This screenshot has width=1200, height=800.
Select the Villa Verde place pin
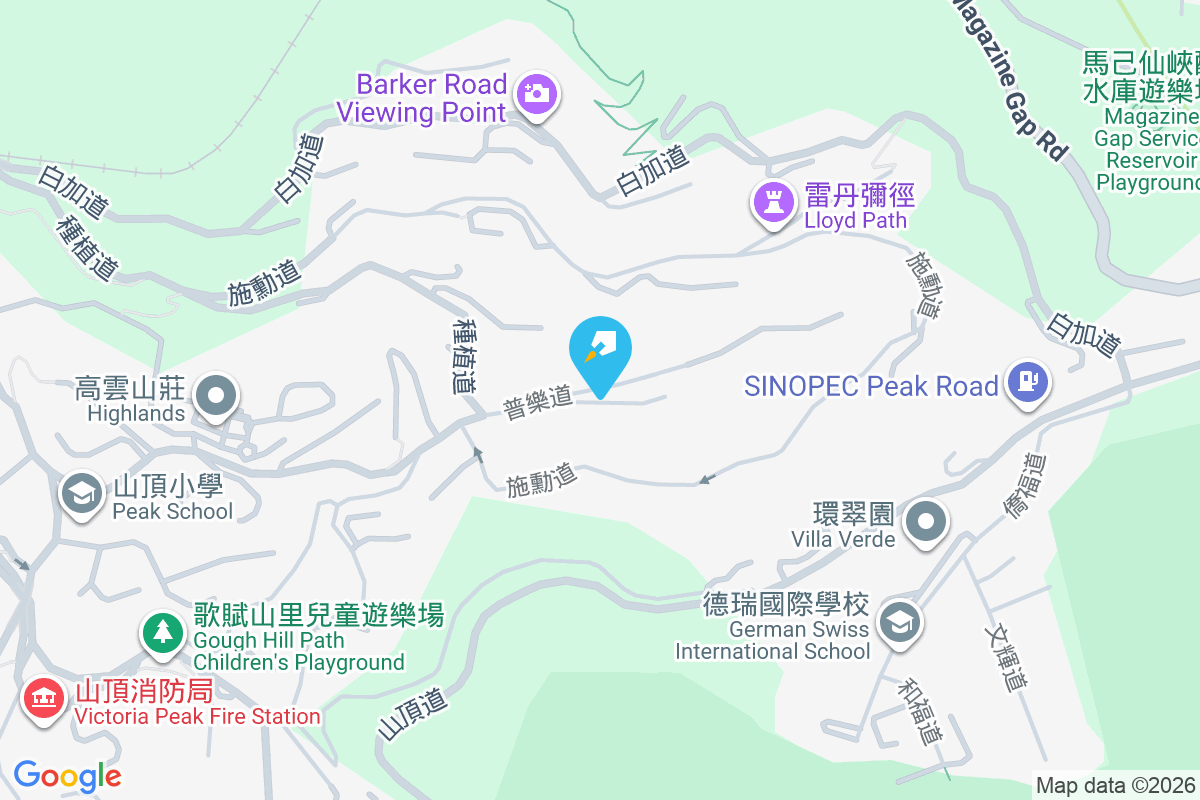click(x=926, y=522)
